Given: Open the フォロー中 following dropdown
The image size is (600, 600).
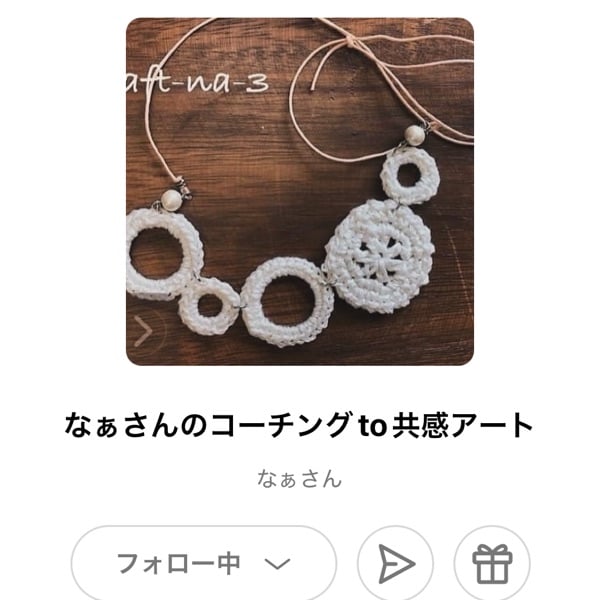Looking at the screenshot, I should [203, 564].
